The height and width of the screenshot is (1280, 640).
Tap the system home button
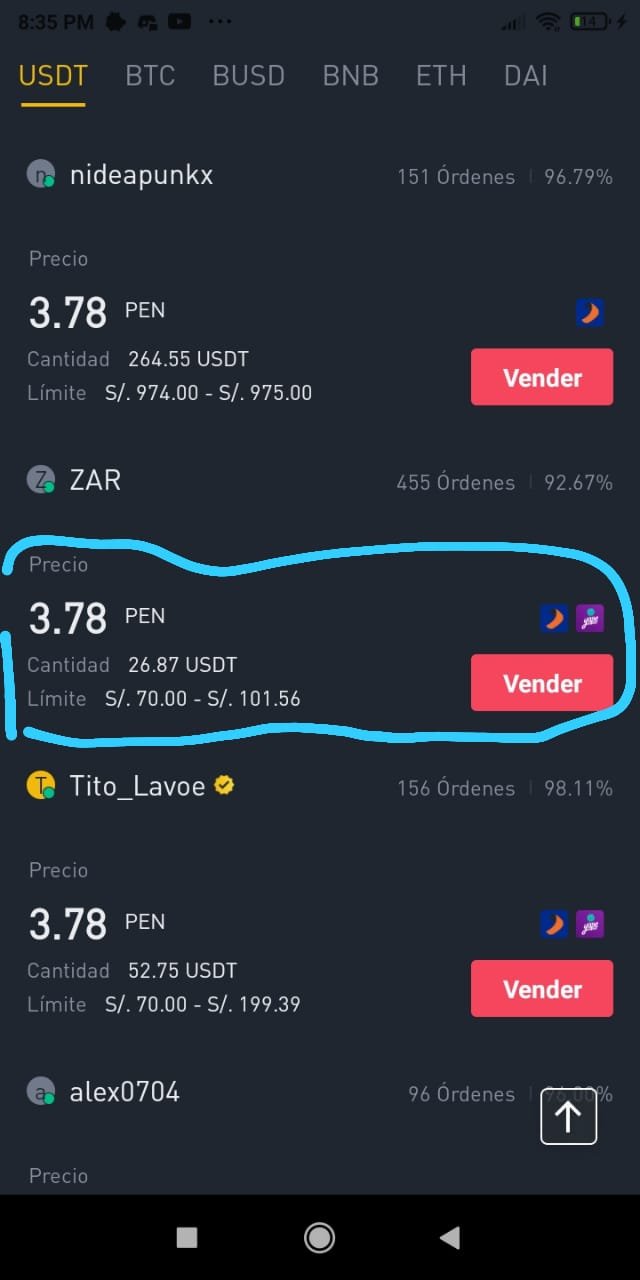pyautogui.click(x=319, y=1238)
